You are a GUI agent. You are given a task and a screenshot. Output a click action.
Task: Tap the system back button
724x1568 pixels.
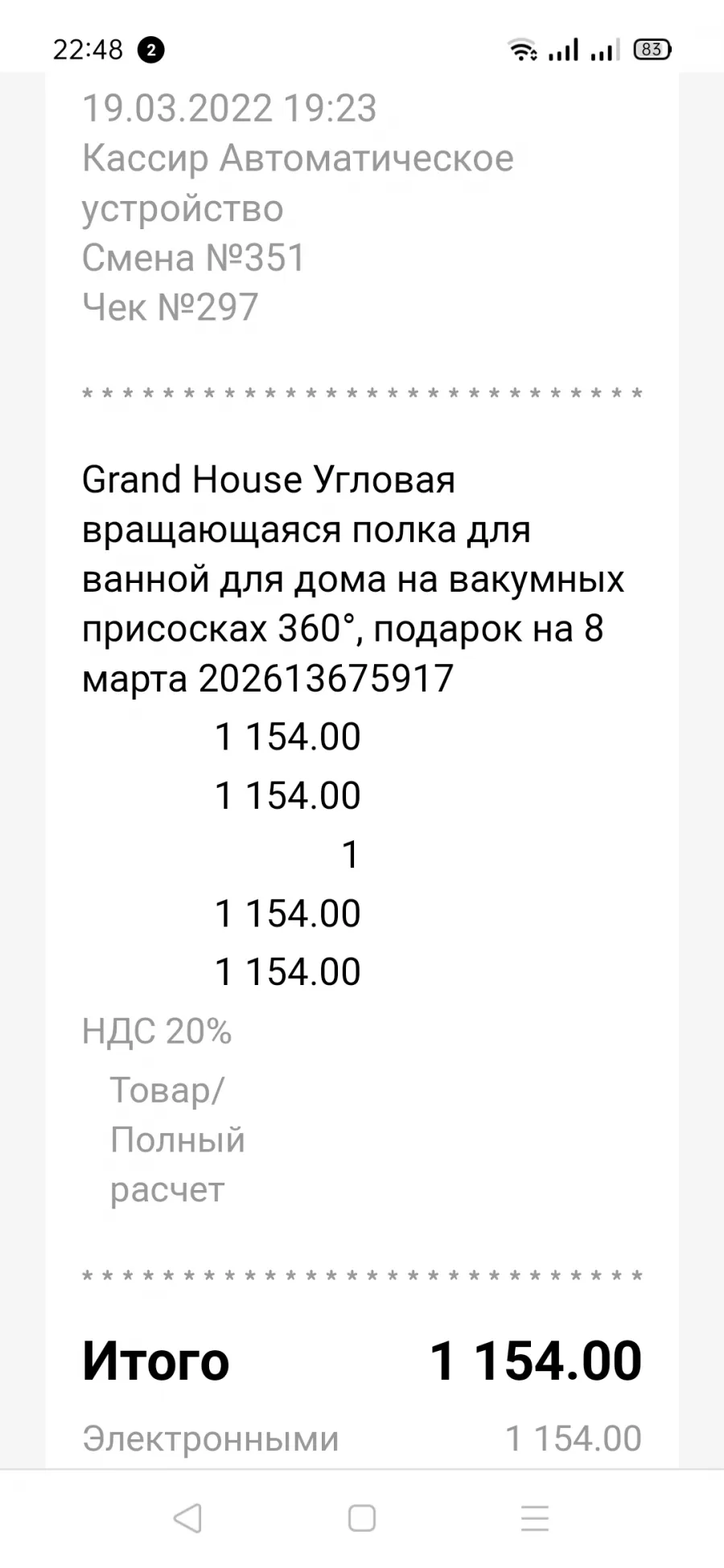[x=187, y=1518]
